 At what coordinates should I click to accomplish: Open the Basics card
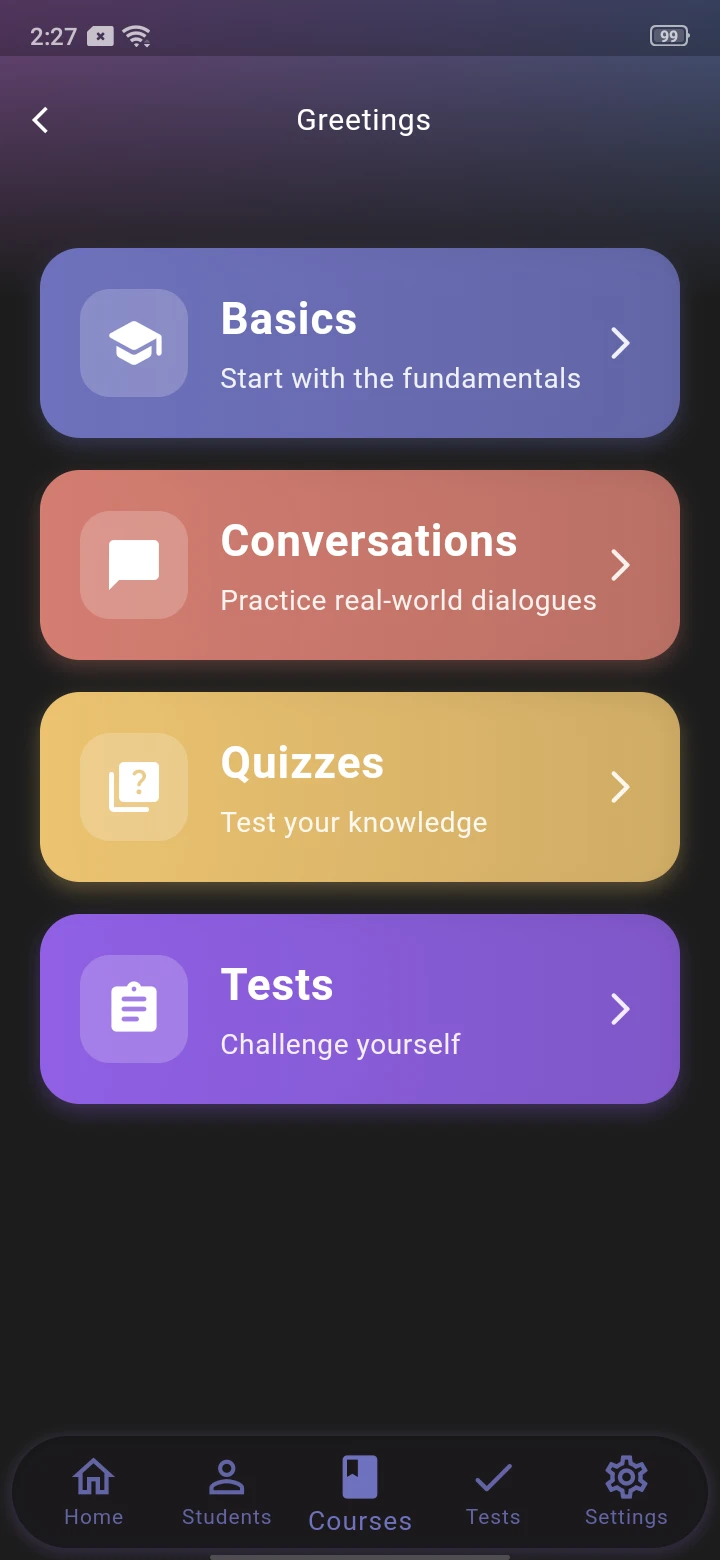pos(360,343)
